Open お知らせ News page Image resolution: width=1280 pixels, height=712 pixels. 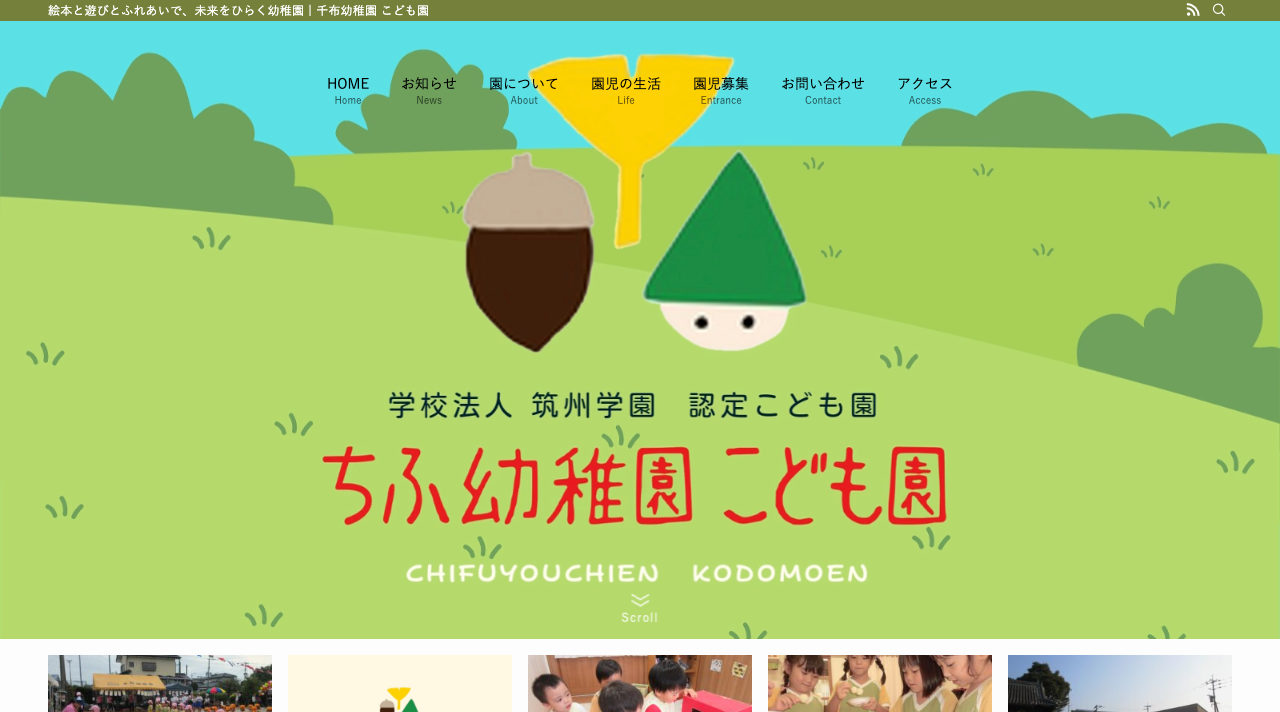(x=429, y=89)
